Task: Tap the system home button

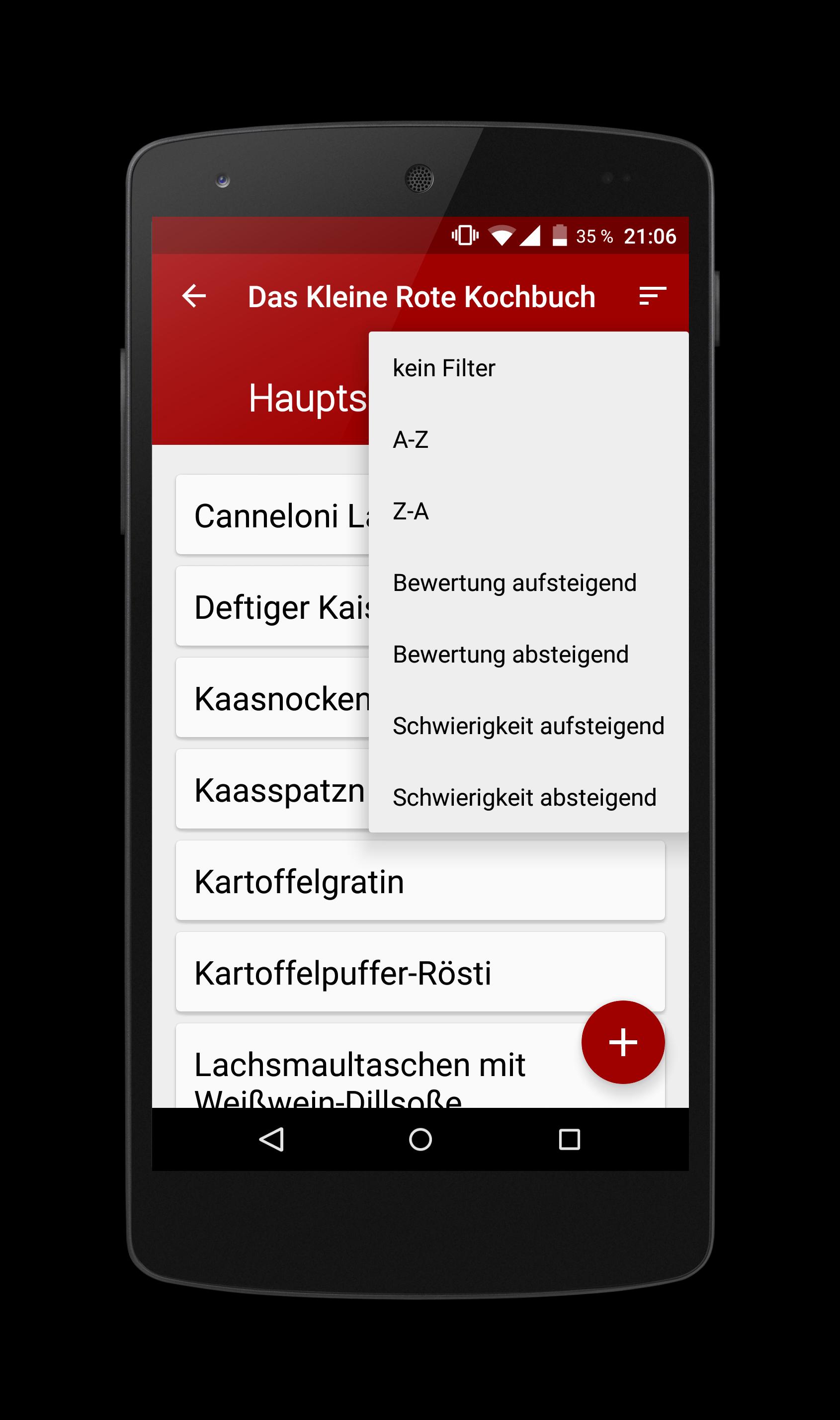Action: [x=420, y=1139]
